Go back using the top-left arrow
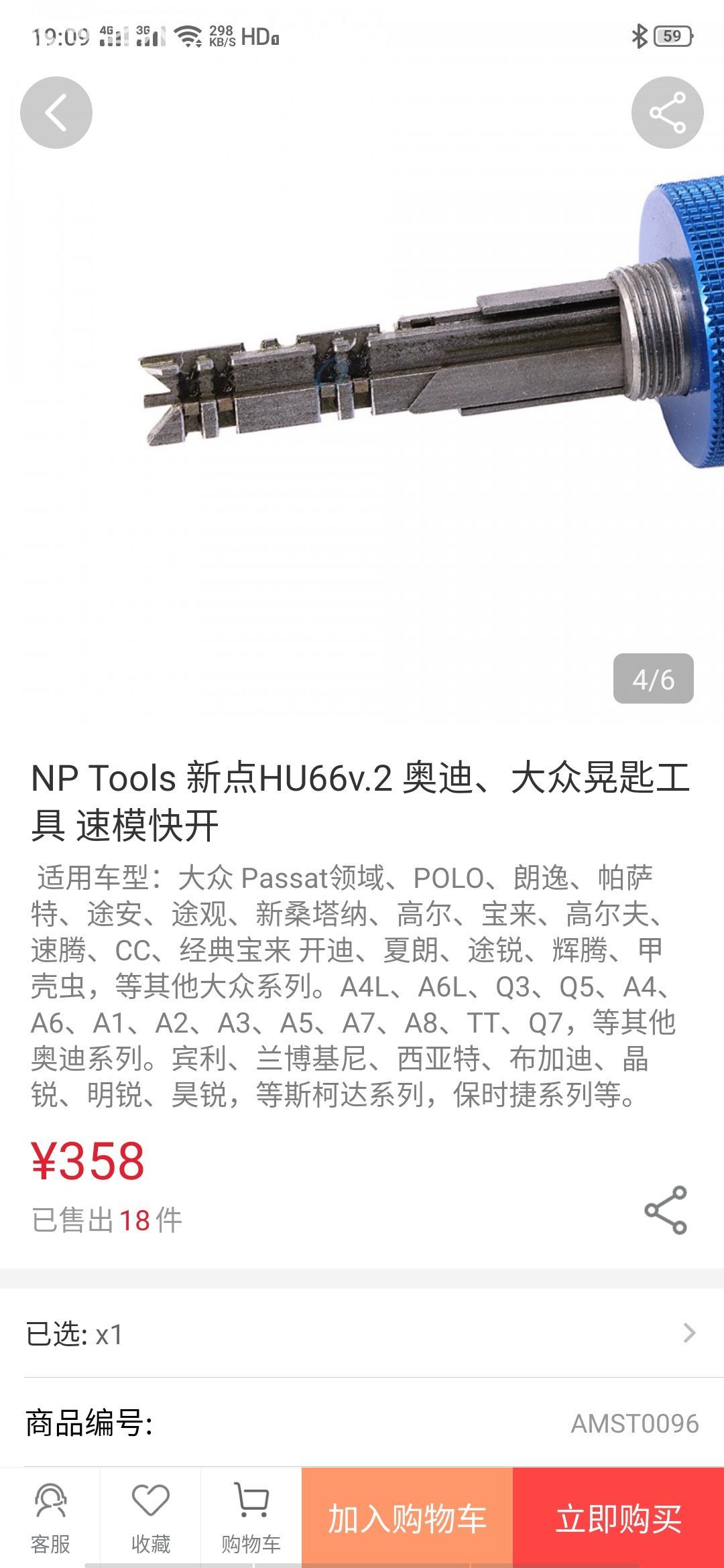This screenshot has height=1568, width=724. click(56, 113)
